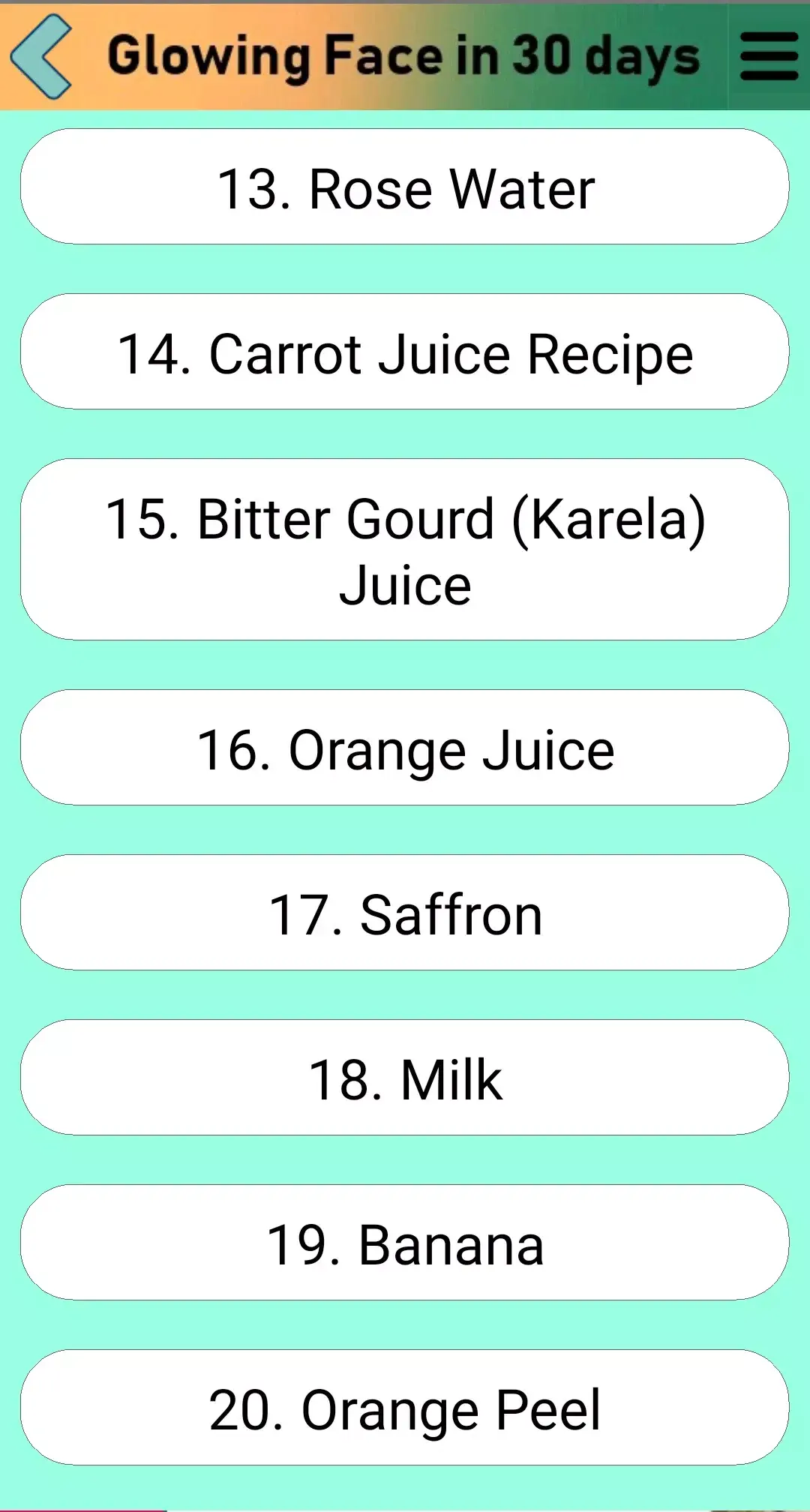This screenshot has height=1512, width=810.
Task: Select 18. Milk remedy
Action: [x=405, y=1078]
